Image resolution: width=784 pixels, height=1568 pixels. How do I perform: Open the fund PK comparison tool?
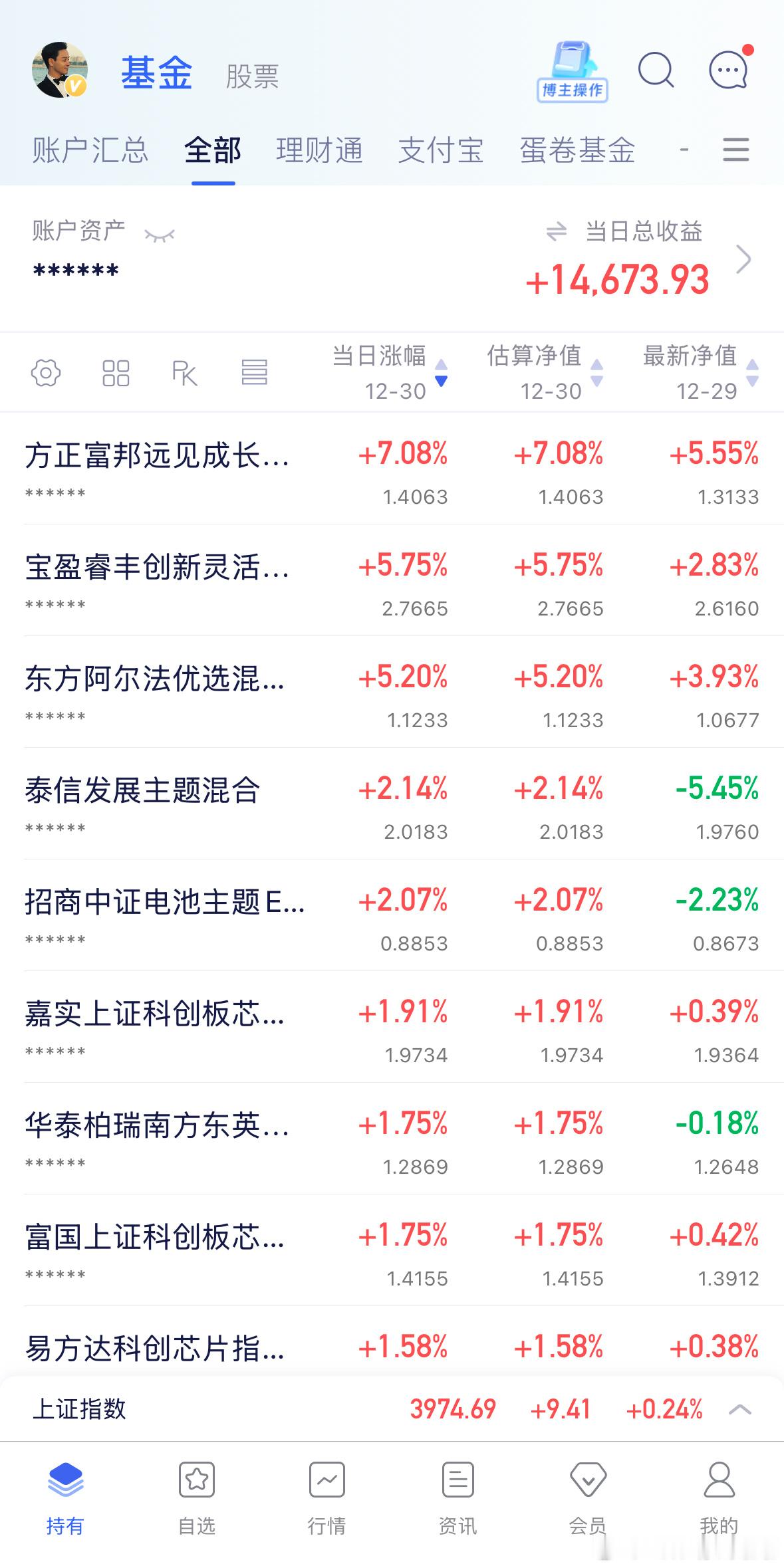click(x=185, y=372)
